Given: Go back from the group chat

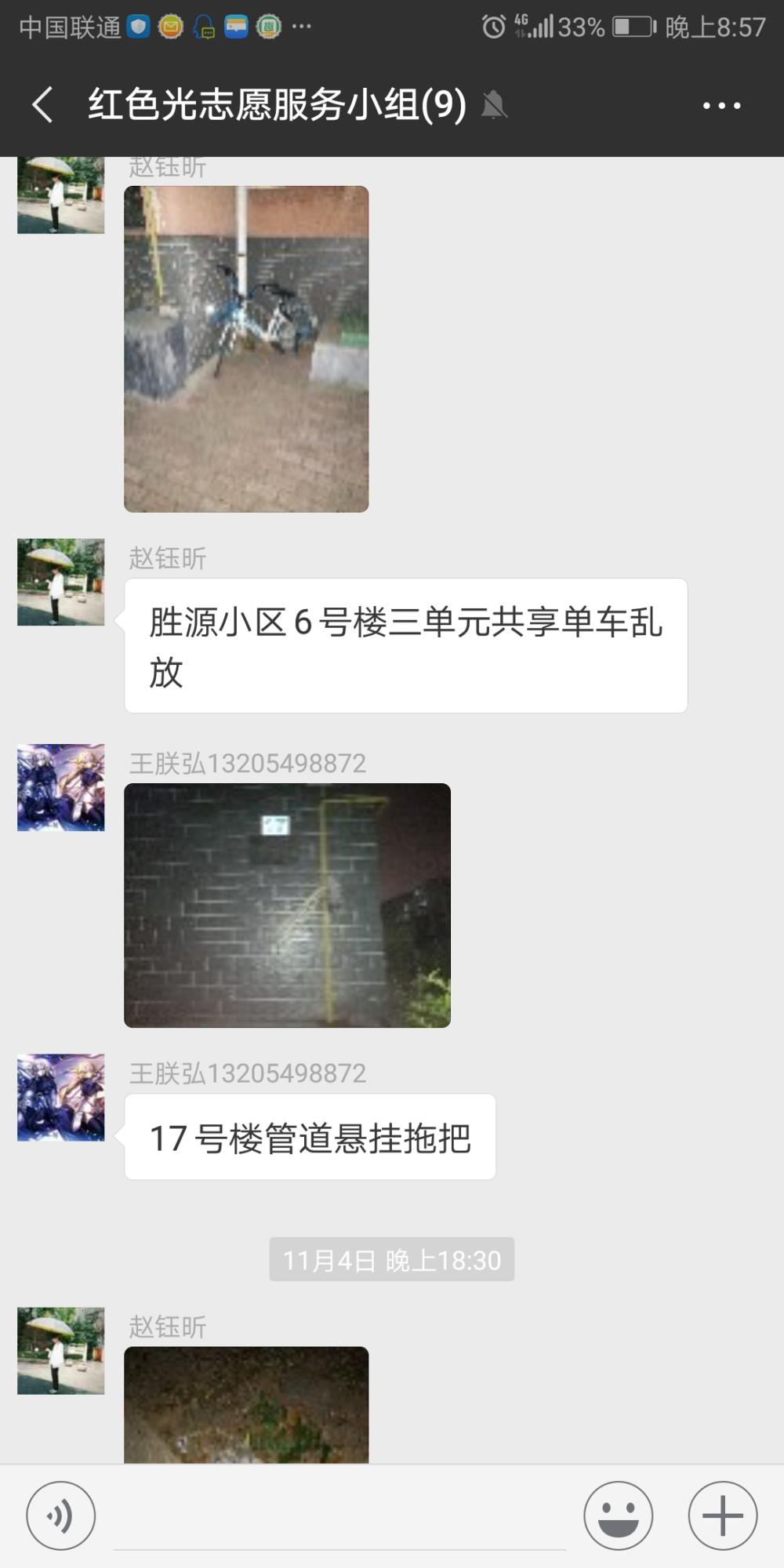Looking at the screenshot, I should point(43,104).
